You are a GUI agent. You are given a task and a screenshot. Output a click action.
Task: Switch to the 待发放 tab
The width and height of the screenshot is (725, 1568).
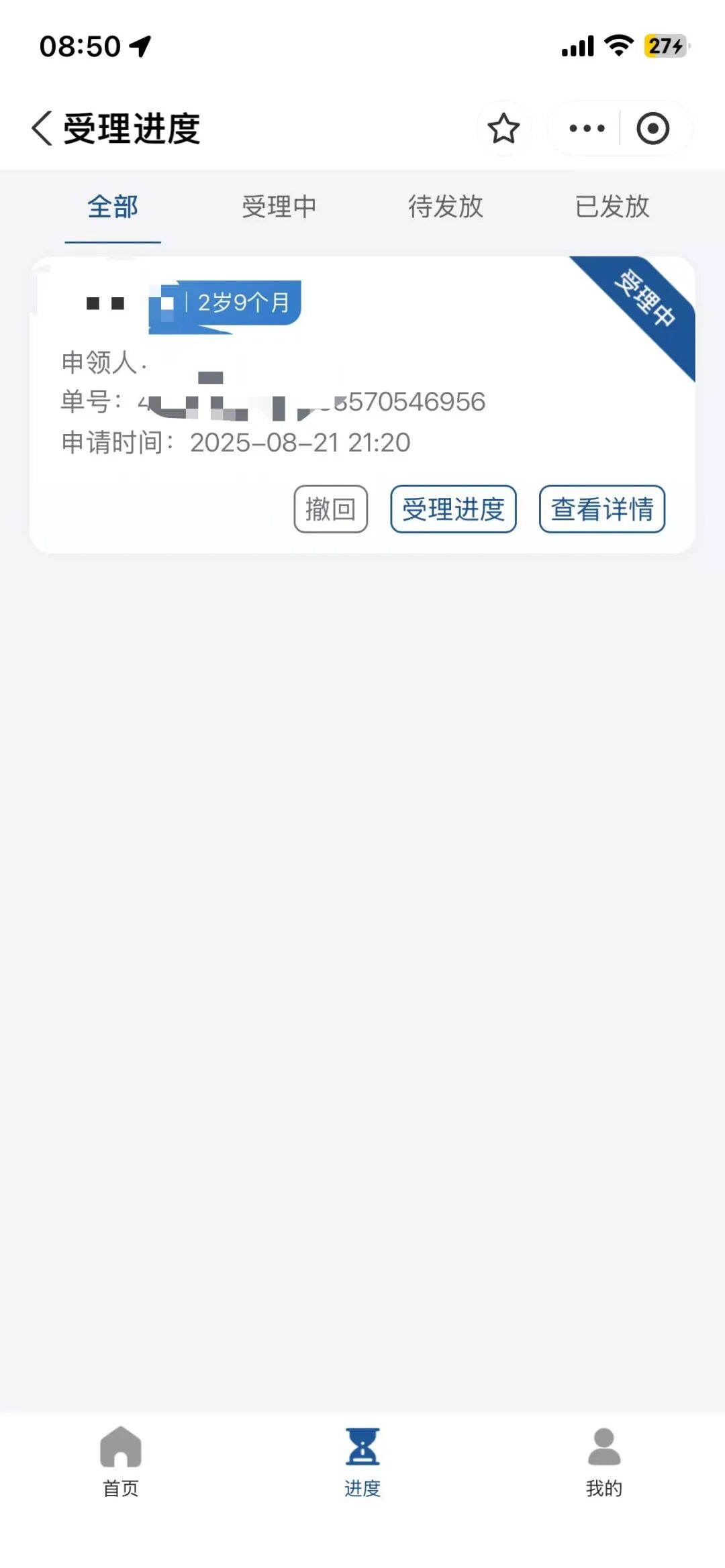tap(446, 207)
